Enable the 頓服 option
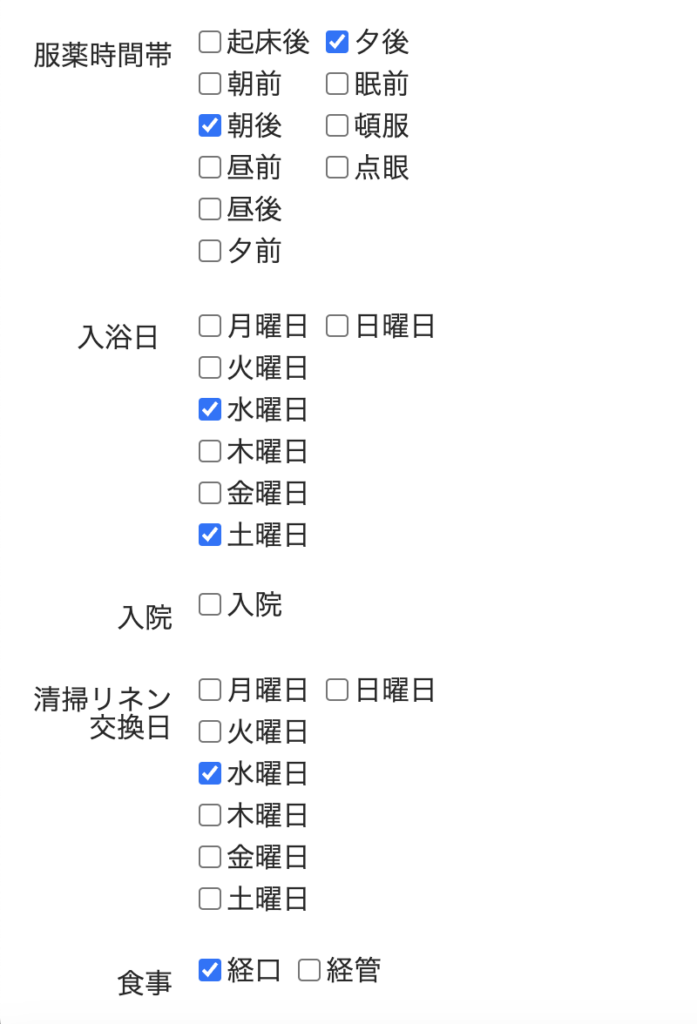Screen dimensions: 697x1024 click(x=337, y=126)
